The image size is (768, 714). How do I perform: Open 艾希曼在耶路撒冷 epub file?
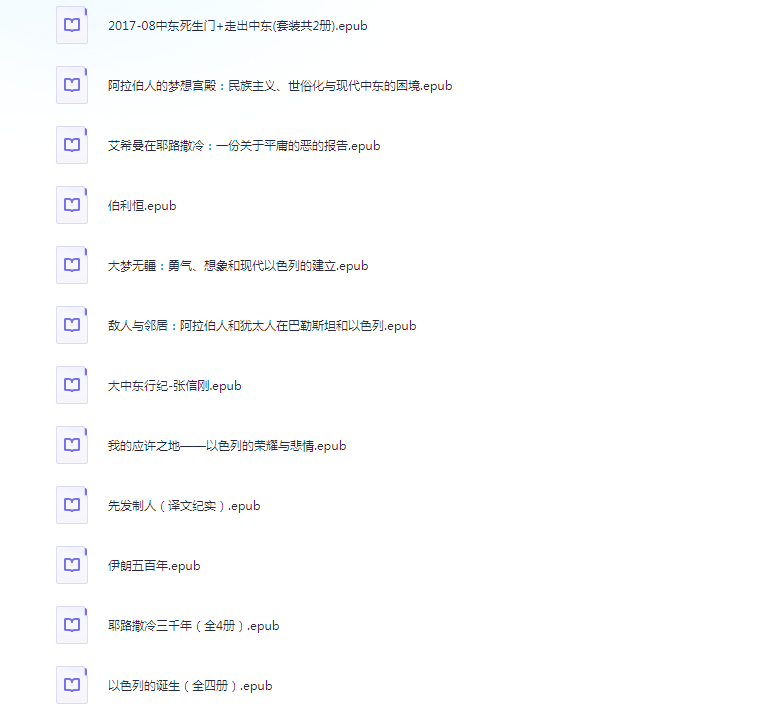point(244,145)
